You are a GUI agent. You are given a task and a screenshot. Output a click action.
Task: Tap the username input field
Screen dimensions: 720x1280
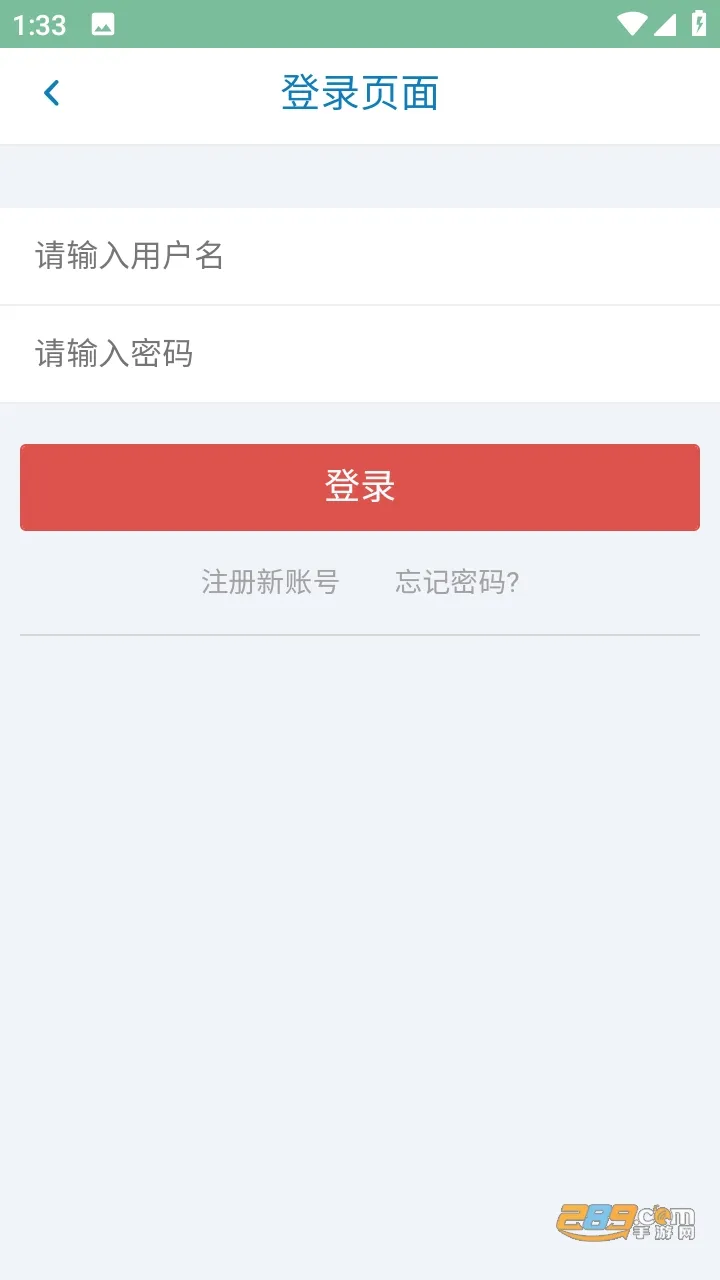point(360,256)
